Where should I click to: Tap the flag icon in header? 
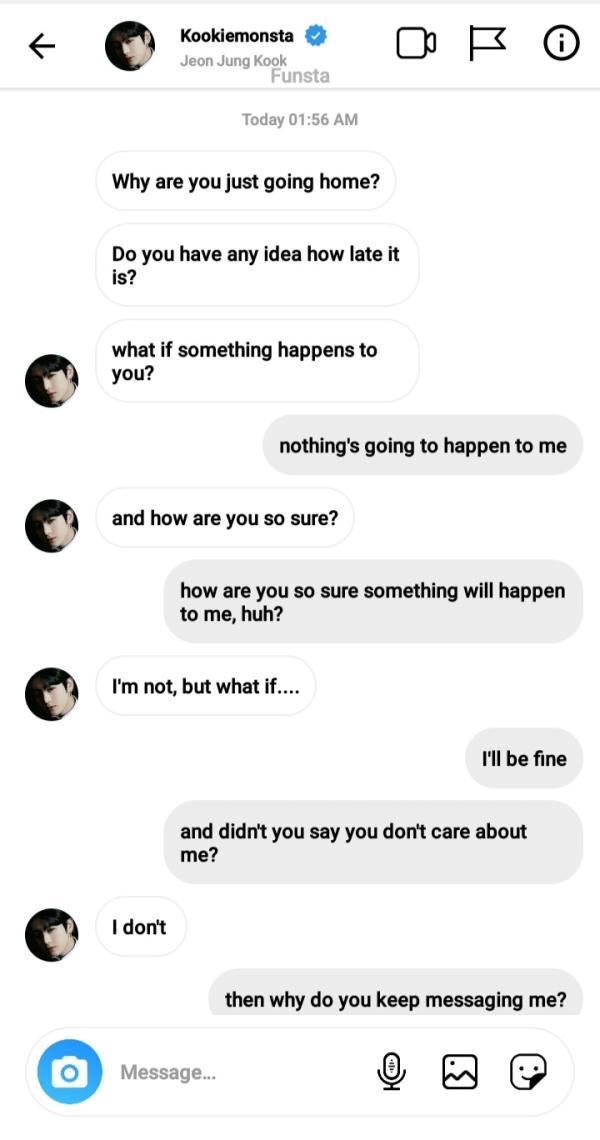(x=488, y=44)
